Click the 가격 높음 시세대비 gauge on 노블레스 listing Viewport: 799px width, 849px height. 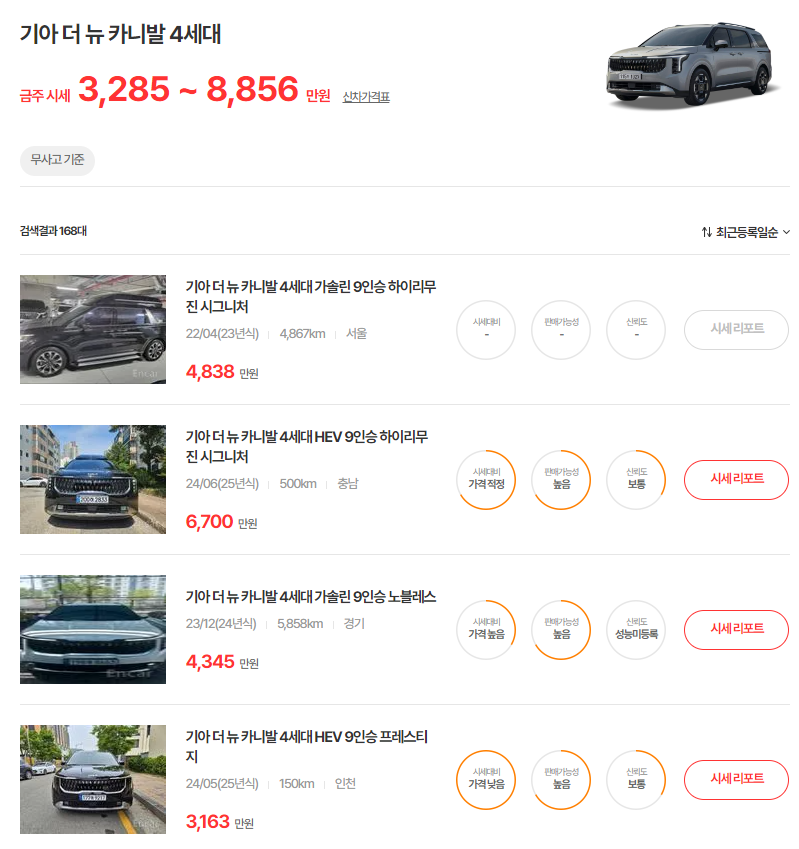[486, 630]
